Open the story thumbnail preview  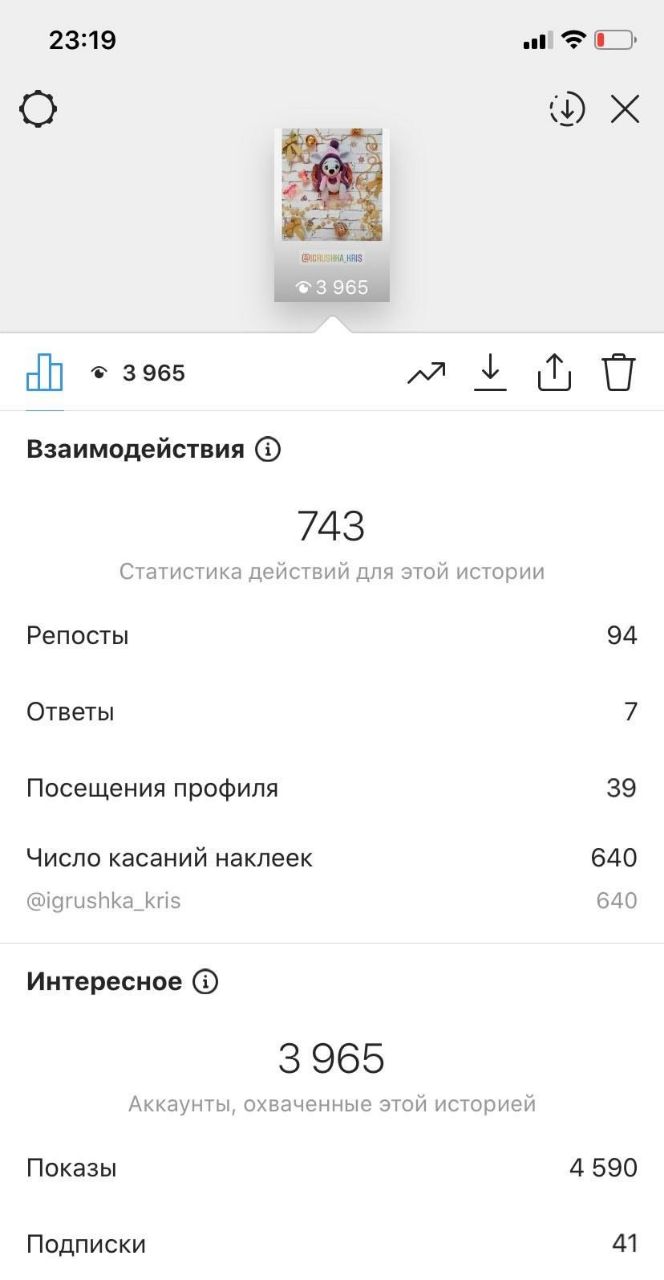coord(332,214)
